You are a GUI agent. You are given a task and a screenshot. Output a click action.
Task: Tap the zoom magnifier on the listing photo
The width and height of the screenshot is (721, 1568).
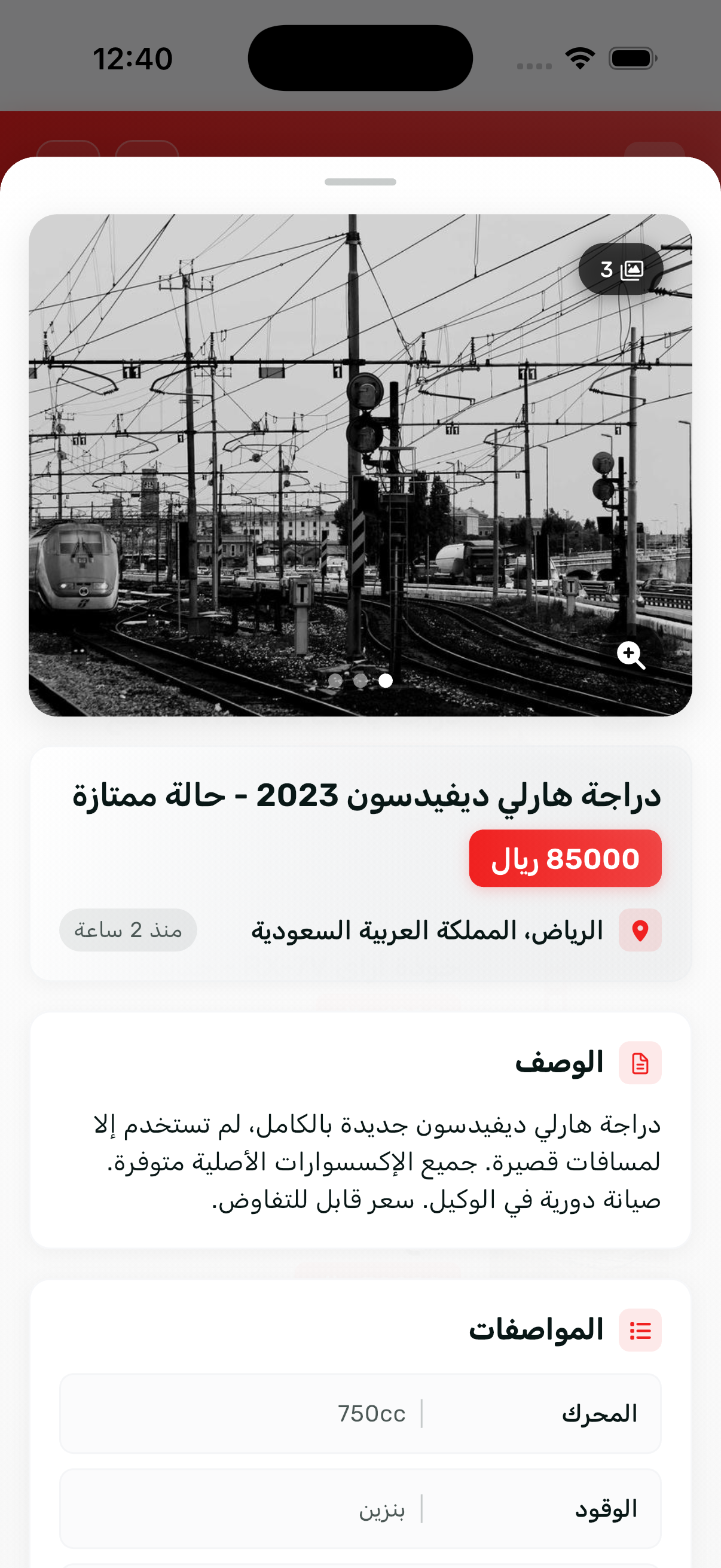coord(630,655)
